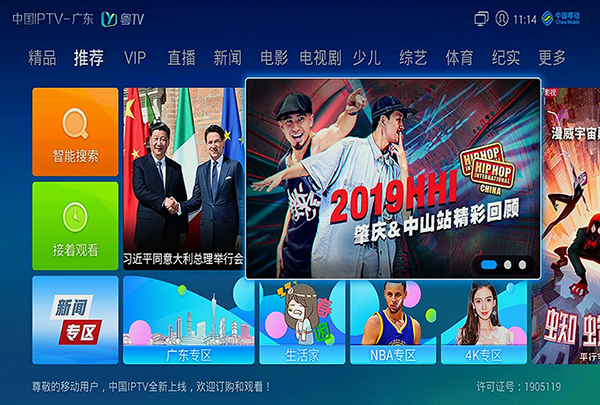Open the user account icon
600x405 pixels.
click(x=500, y=19)
